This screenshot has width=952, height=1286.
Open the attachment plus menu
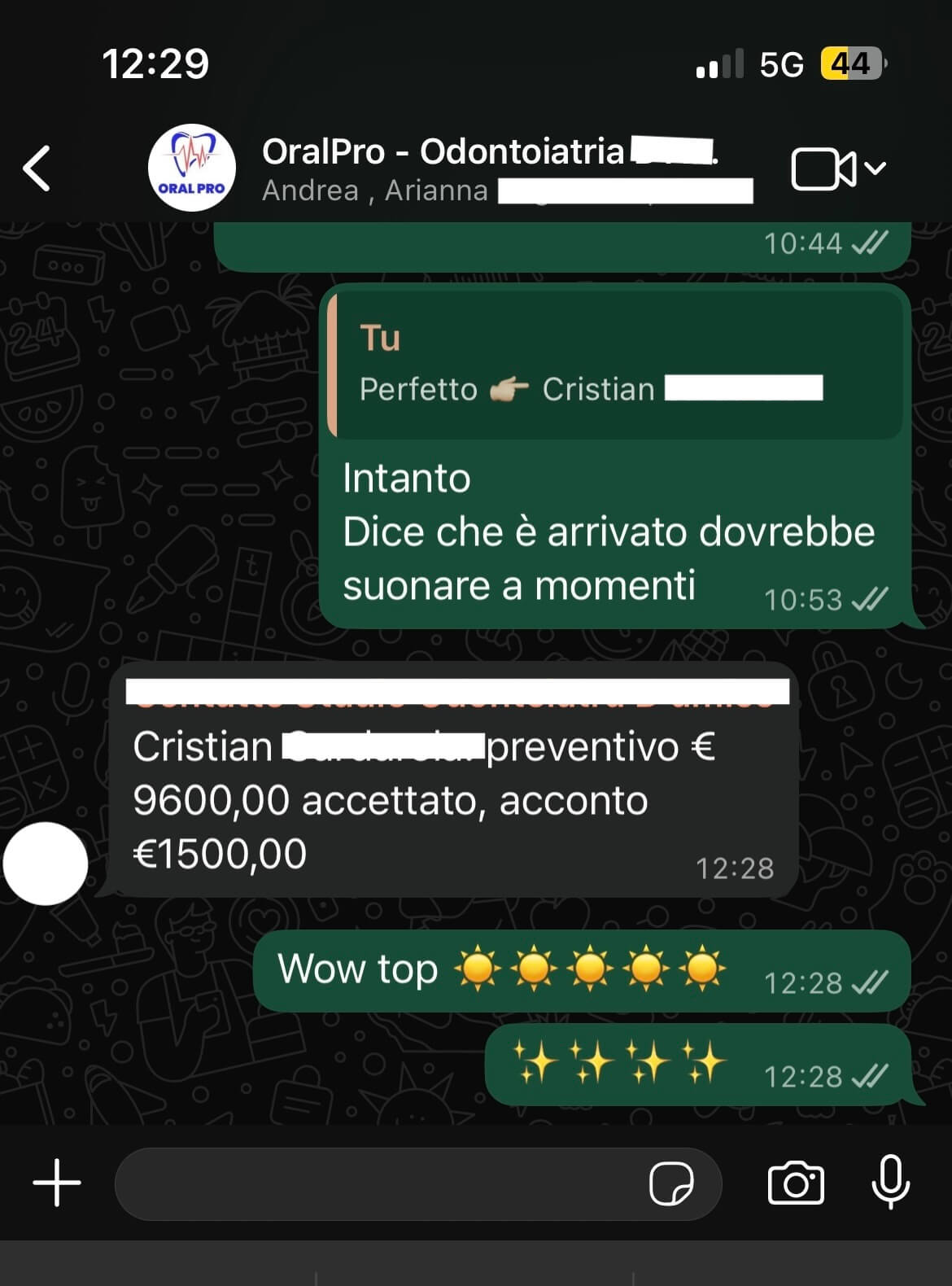(x=57, y=1183)
